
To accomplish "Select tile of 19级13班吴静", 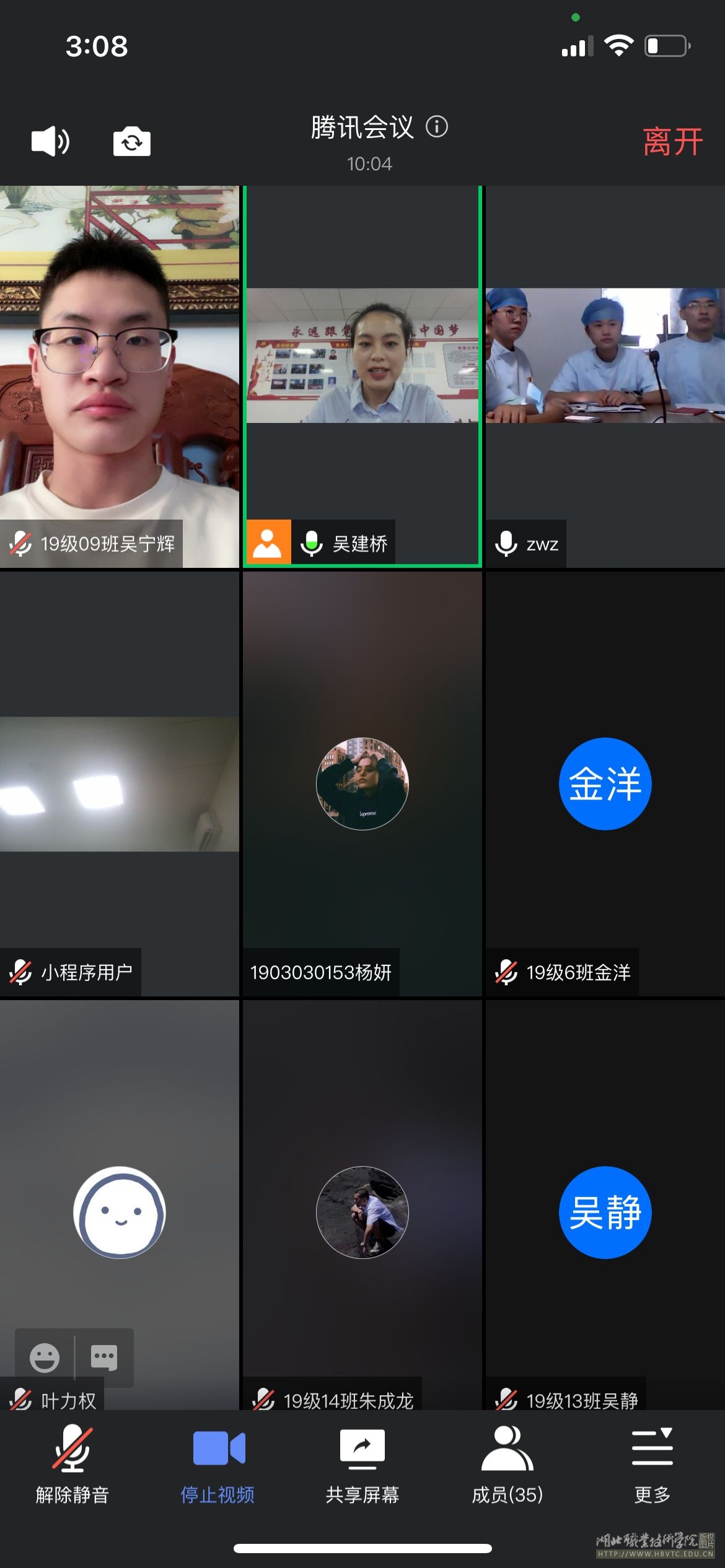I will point(605,1212).
